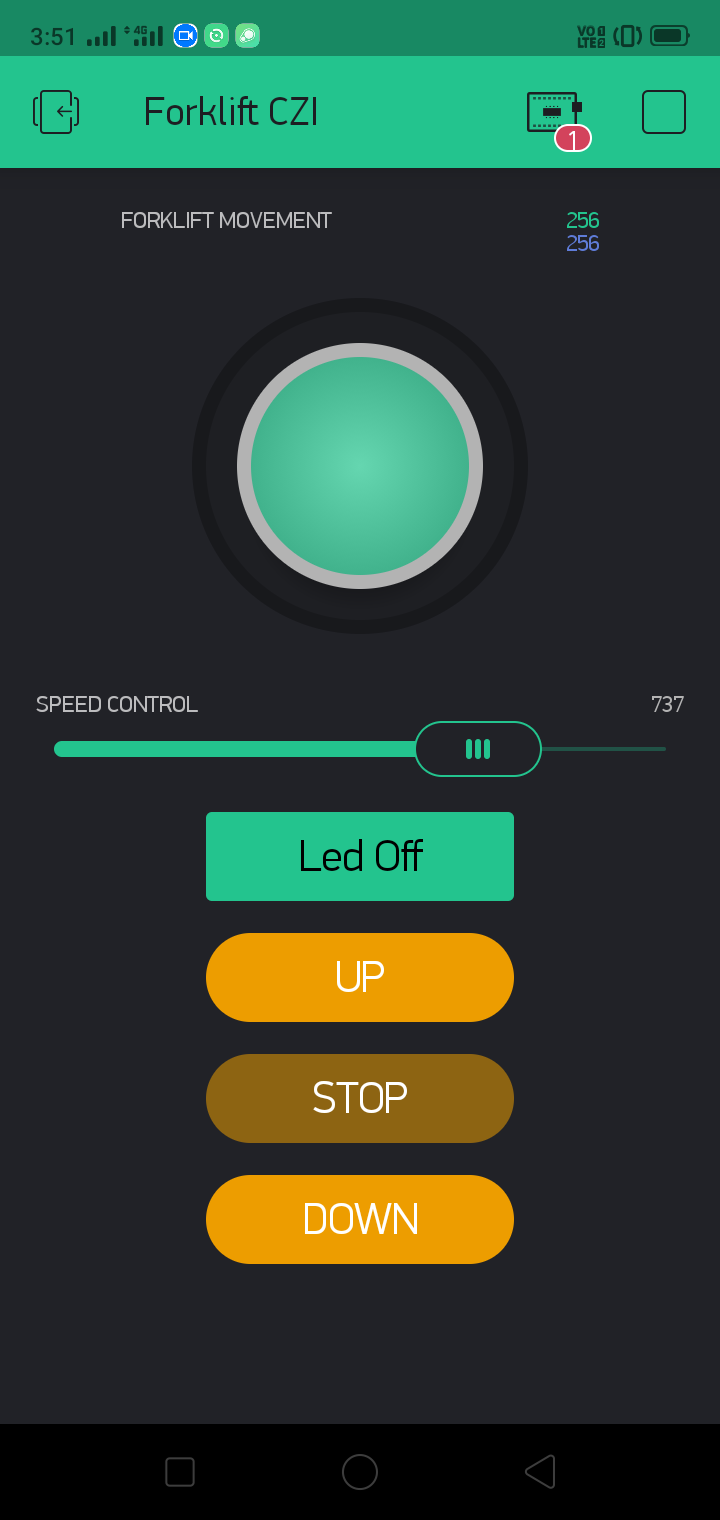
Task: Tap the recent apps button in navigation bar
Action: click(x=180, y=1471)
